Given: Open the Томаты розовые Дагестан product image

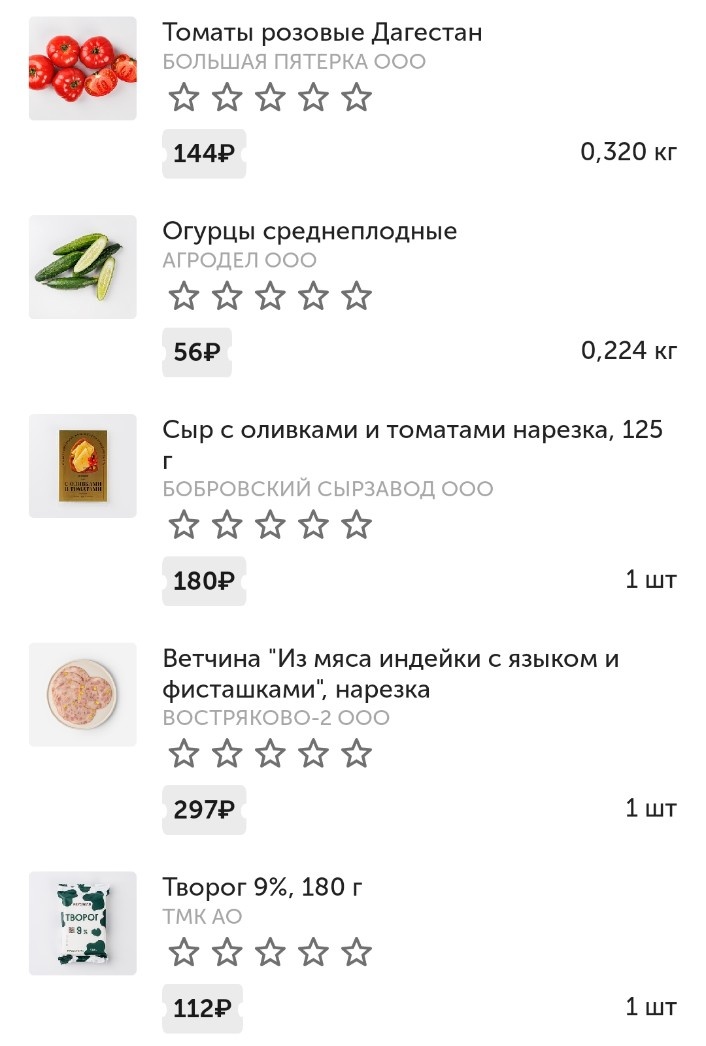Looking at the screenshot, I should click(x=82, y=68).
